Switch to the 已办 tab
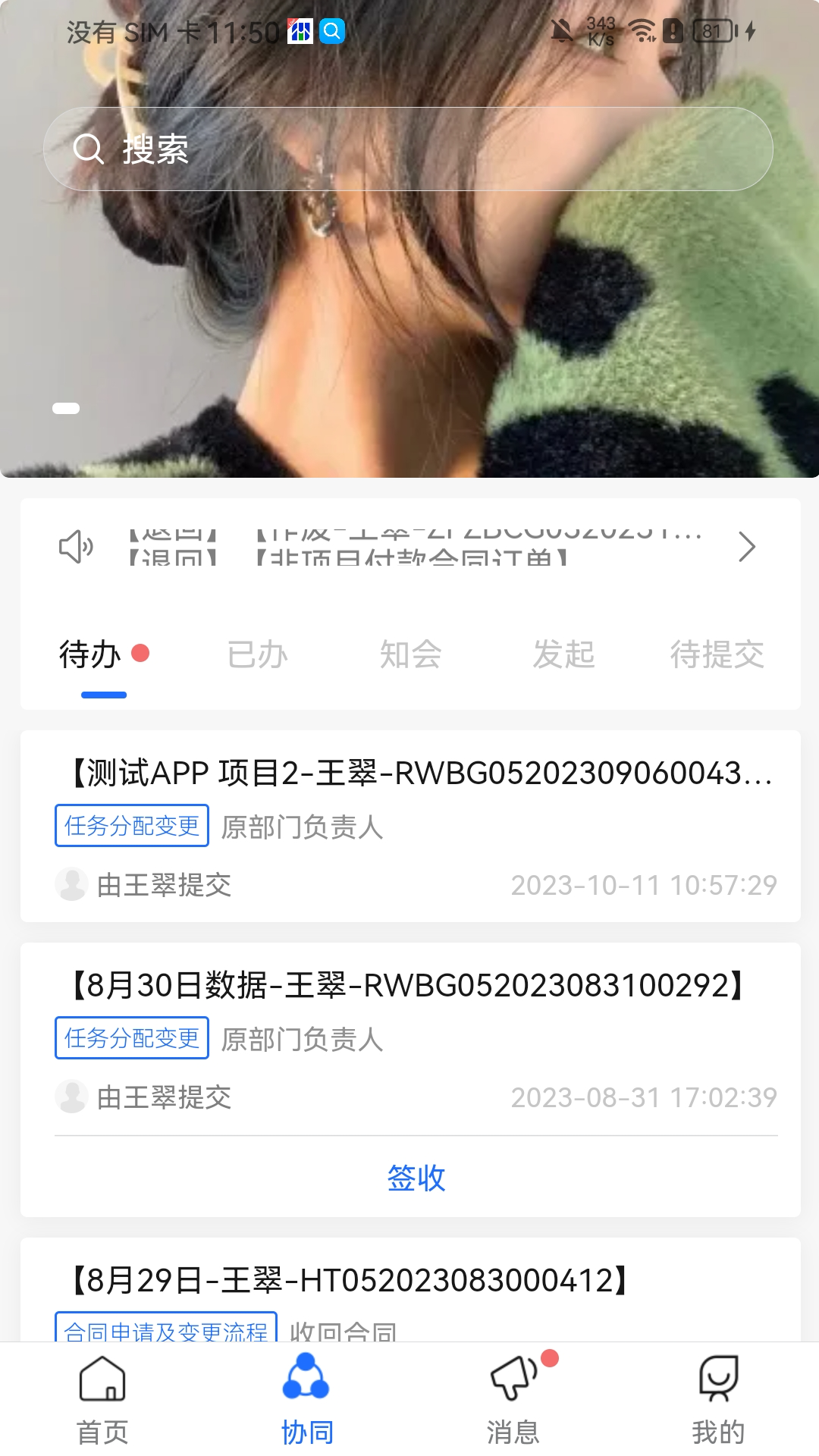 click(x=256, y=655)
